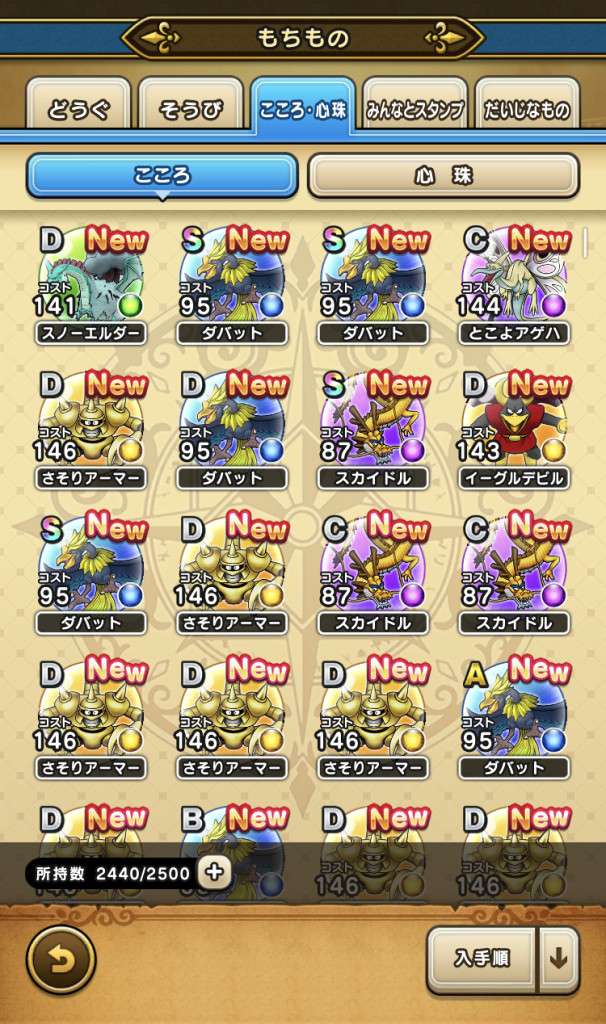Select the こころ segment

tap(162, 176)
